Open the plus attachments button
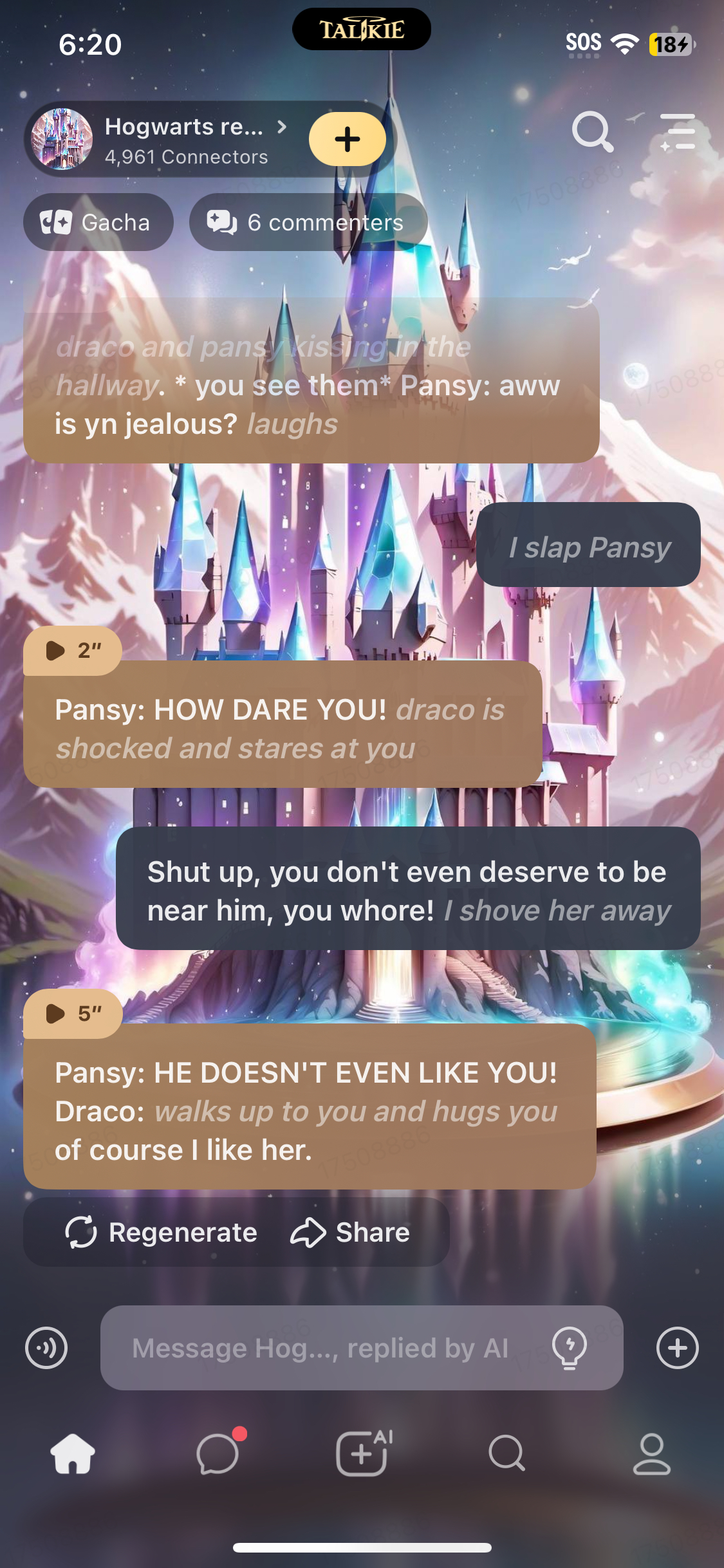The image size is (724, 1568). 677,1347
